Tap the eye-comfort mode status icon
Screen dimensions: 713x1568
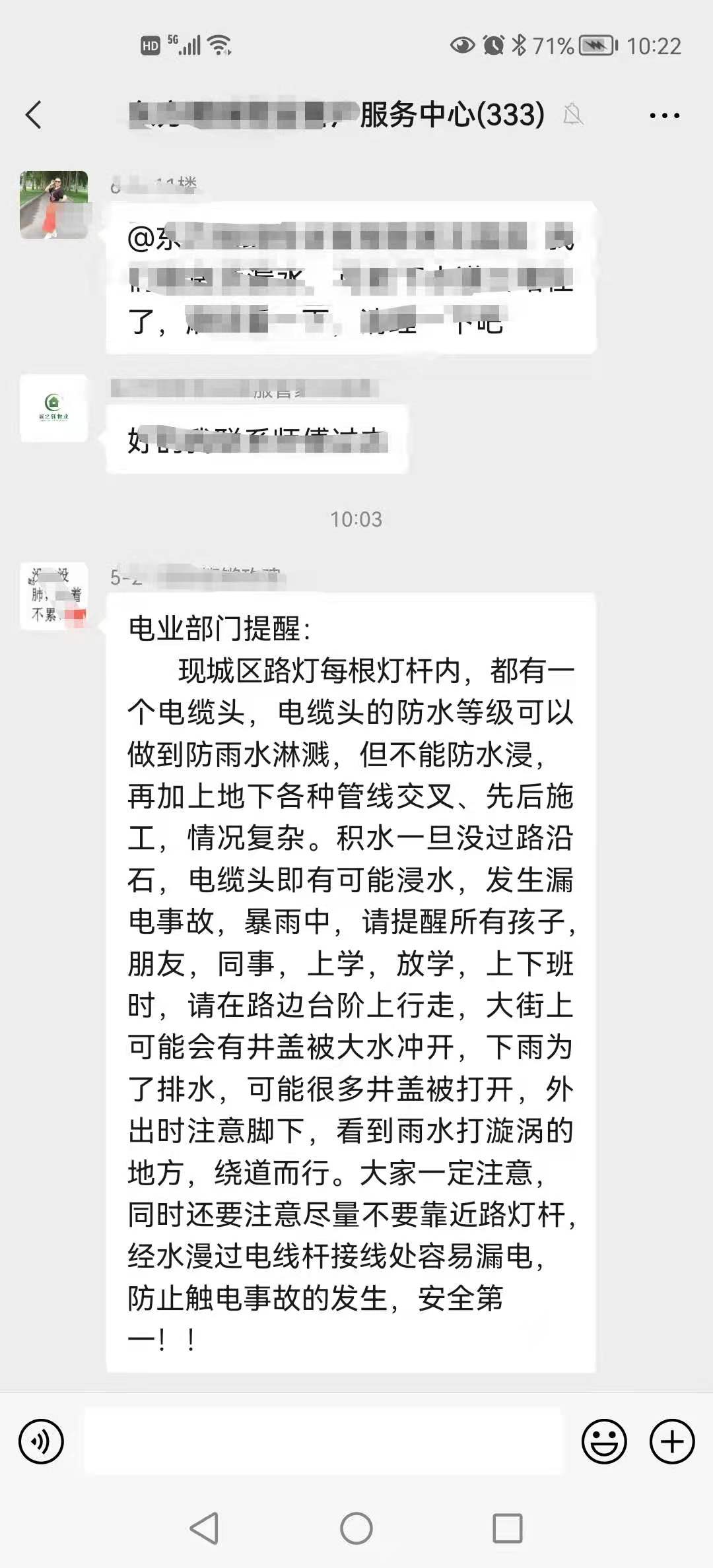[x=462, y=46]
